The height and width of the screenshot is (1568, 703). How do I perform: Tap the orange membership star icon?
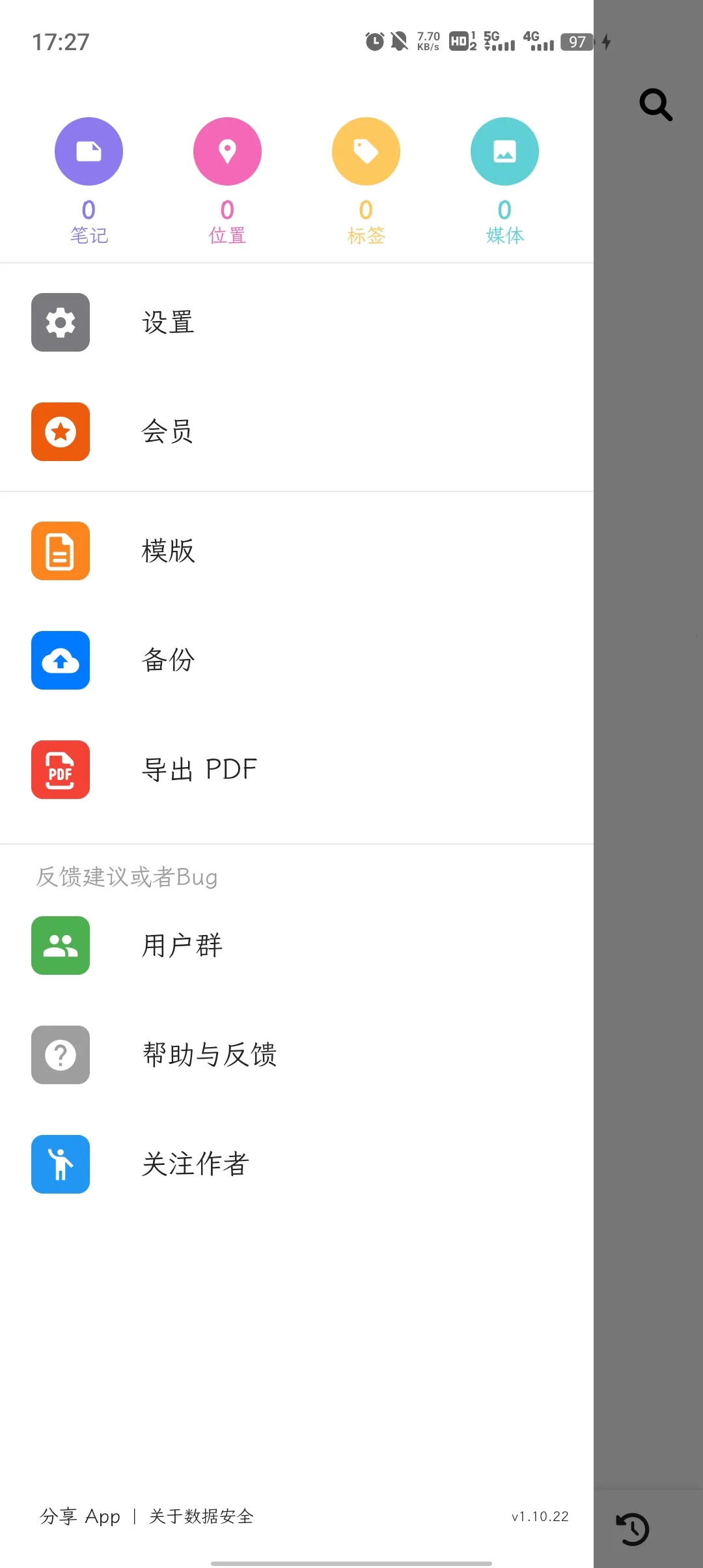point(60,432)
